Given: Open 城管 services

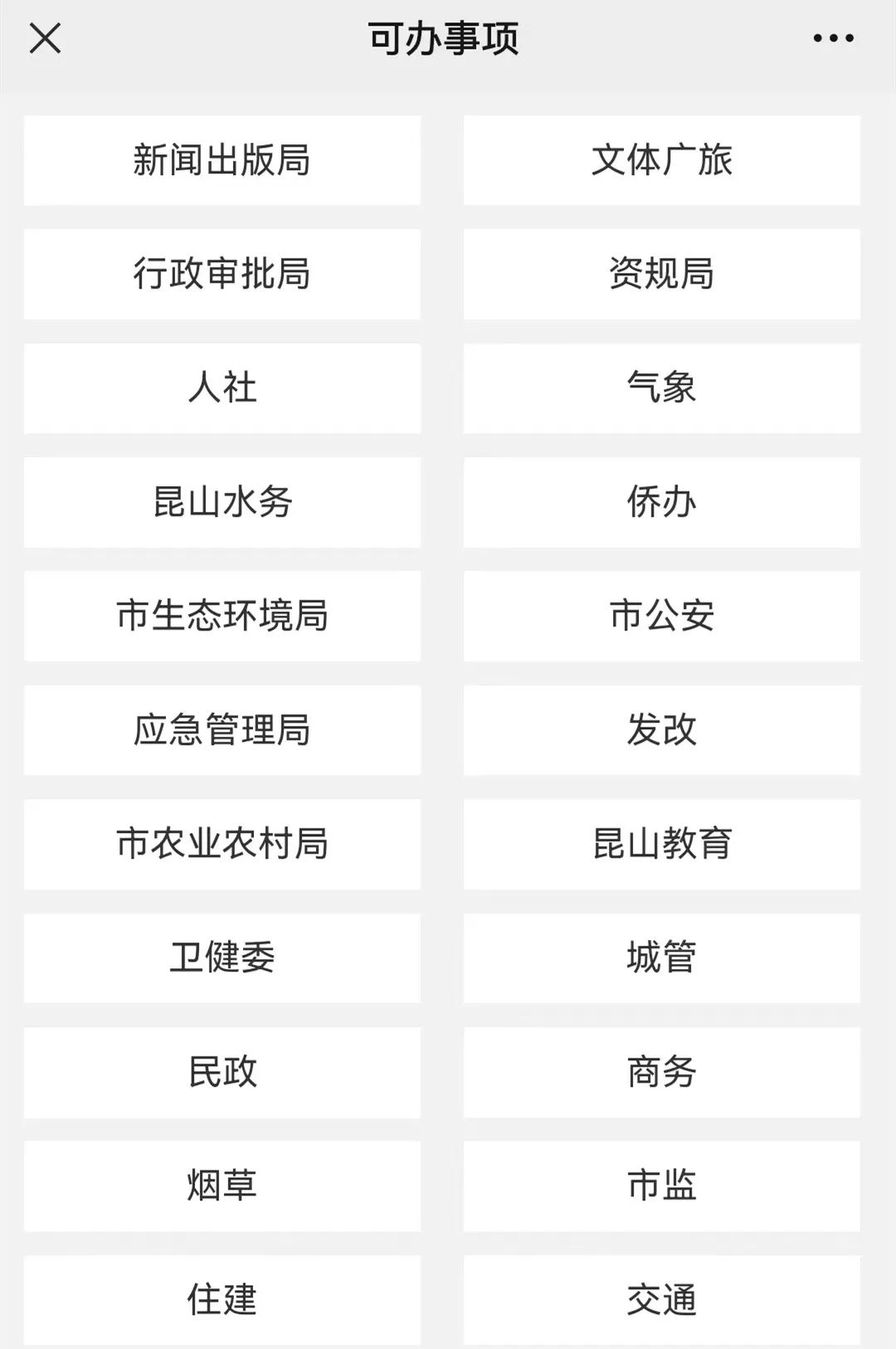Looking at the screenshot, I should [x=661, y=958].
